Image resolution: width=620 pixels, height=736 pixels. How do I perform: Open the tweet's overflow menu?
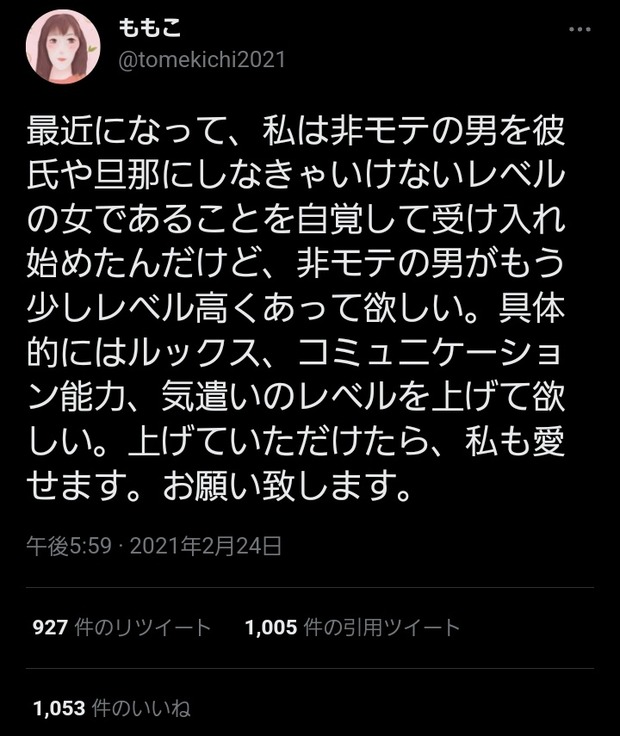pos(579,29)
